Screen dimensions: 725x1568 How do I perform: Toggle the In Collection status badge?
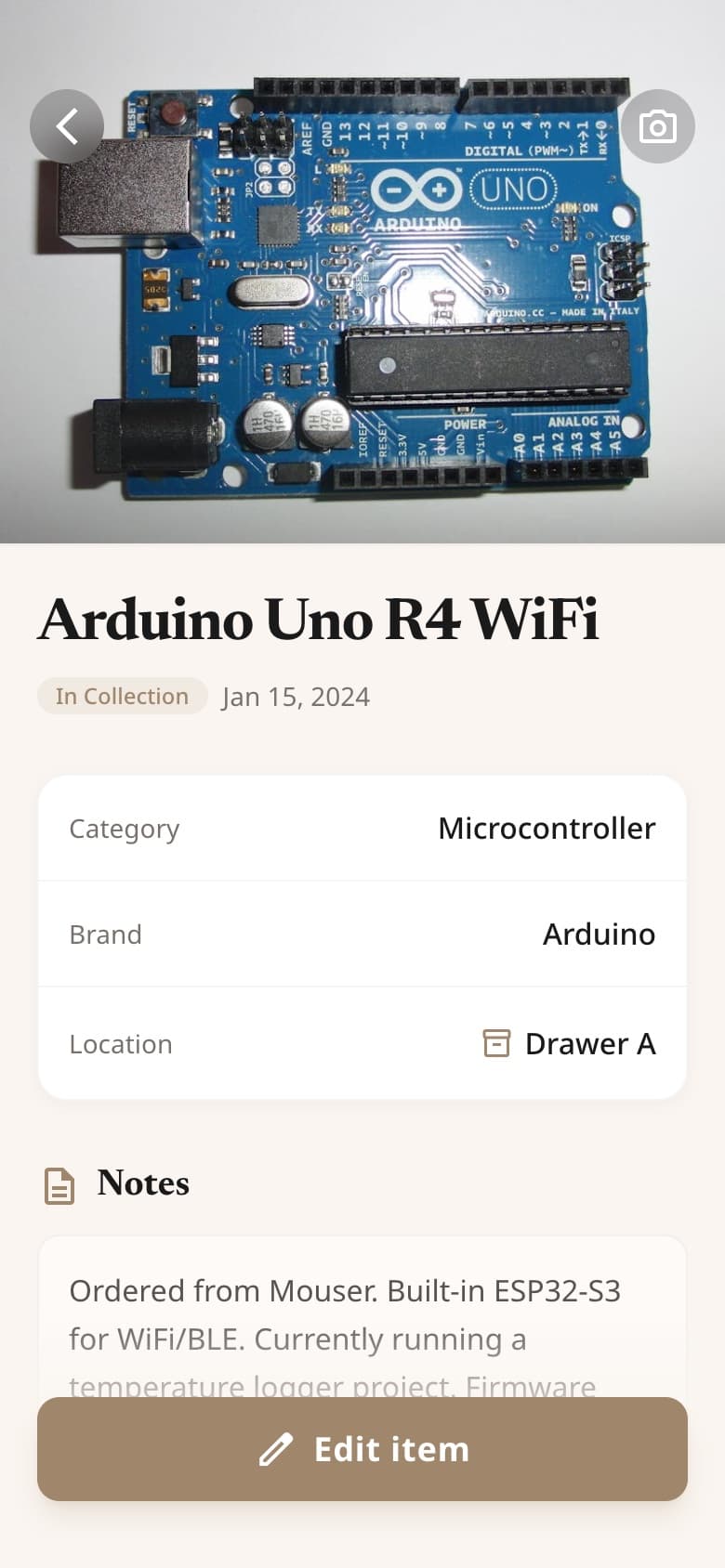[122, 696]
